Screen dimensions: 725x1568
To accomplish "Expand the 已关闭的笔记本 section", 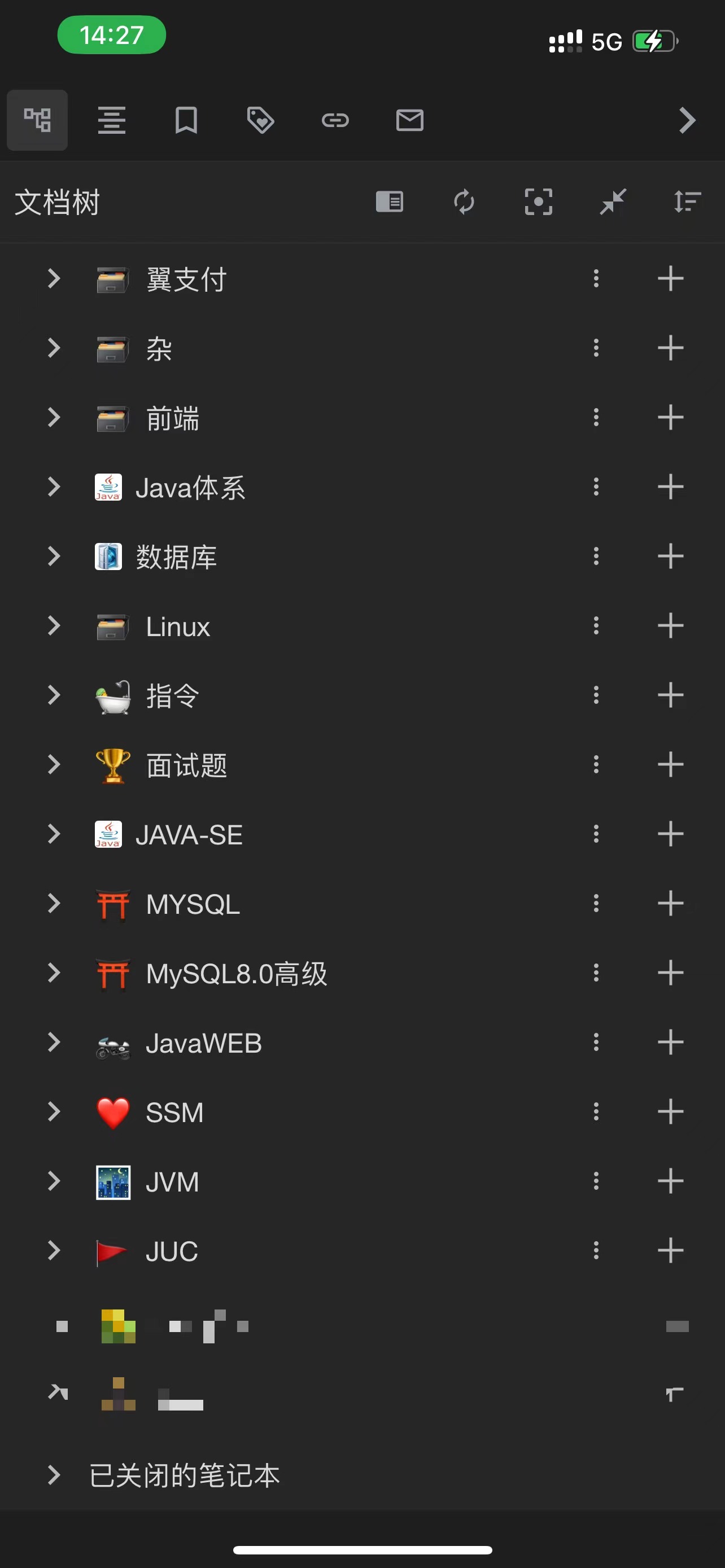I will pos(54,1474).
